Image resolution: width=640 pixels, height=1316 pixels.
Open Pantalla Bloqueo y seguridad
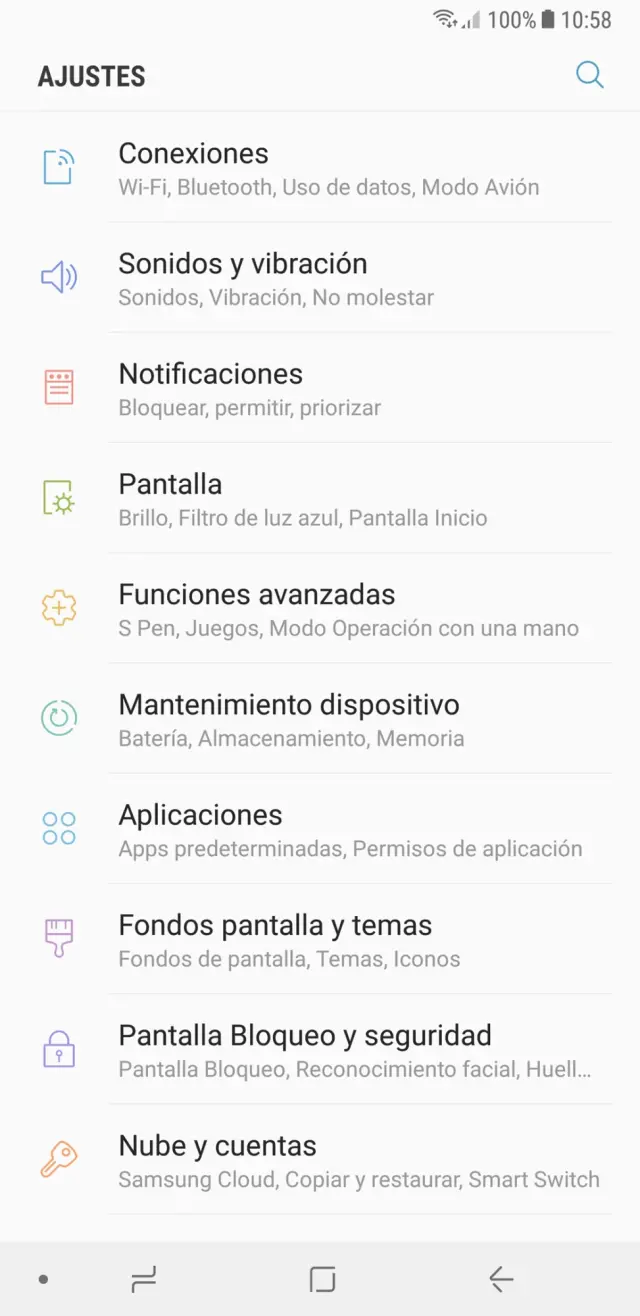320,1049
